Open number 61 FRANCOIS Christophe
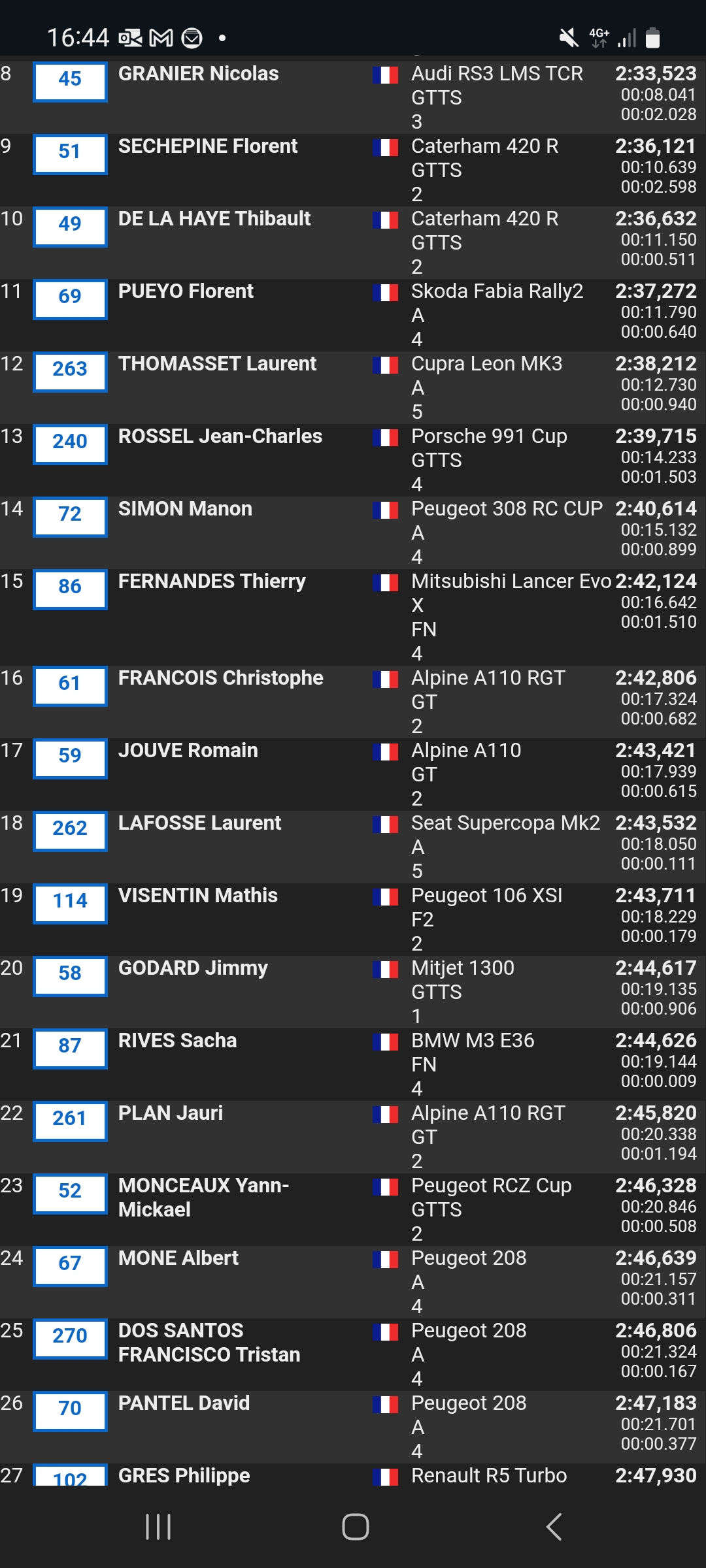The width and height of the screenshot is (706, 1568). tap(70, 685)
